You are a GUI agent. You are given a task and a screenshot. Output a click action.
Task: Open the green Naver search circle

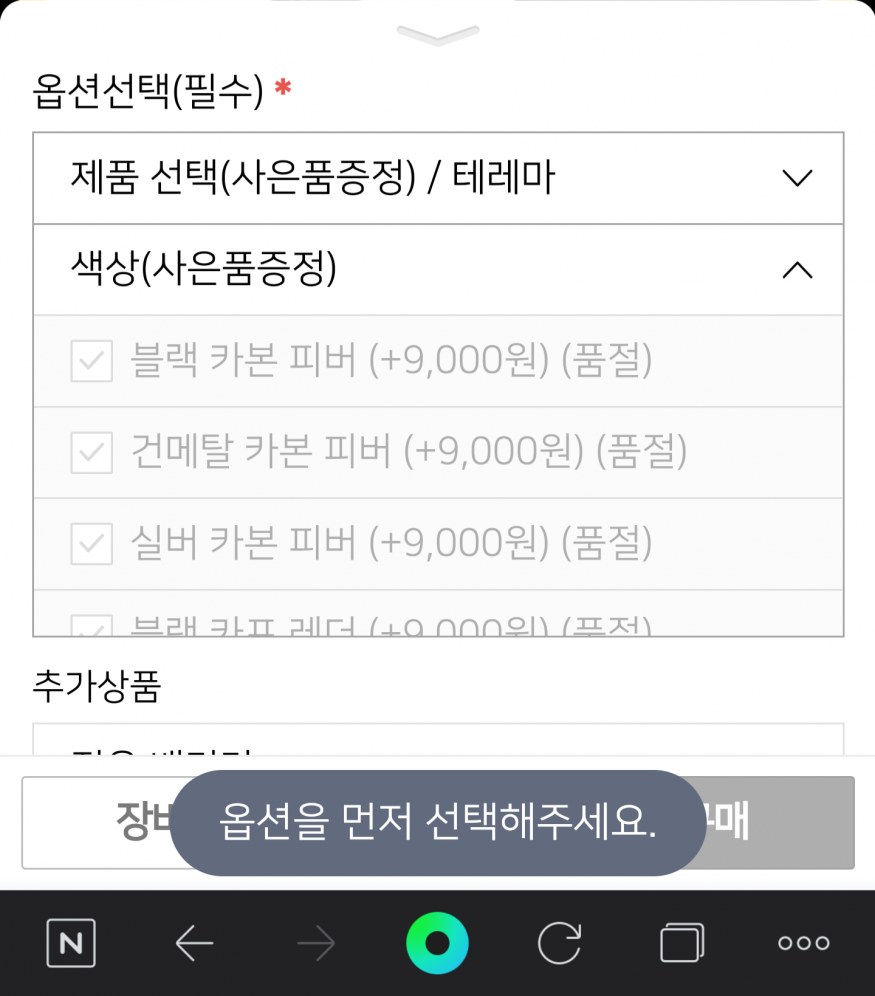[x=437, y=943]
